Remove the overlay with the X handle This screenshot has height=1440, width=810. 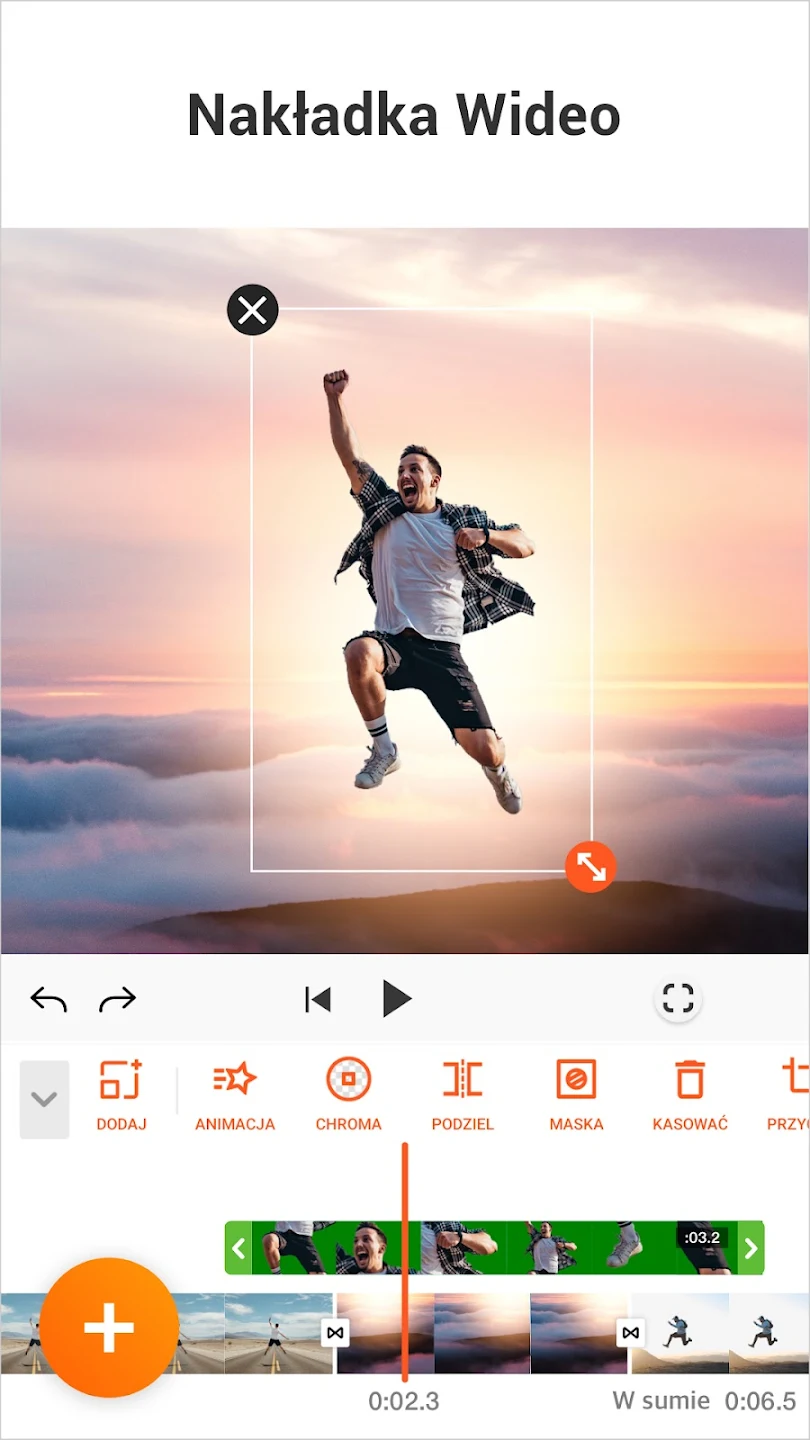(x=252, y=310)
